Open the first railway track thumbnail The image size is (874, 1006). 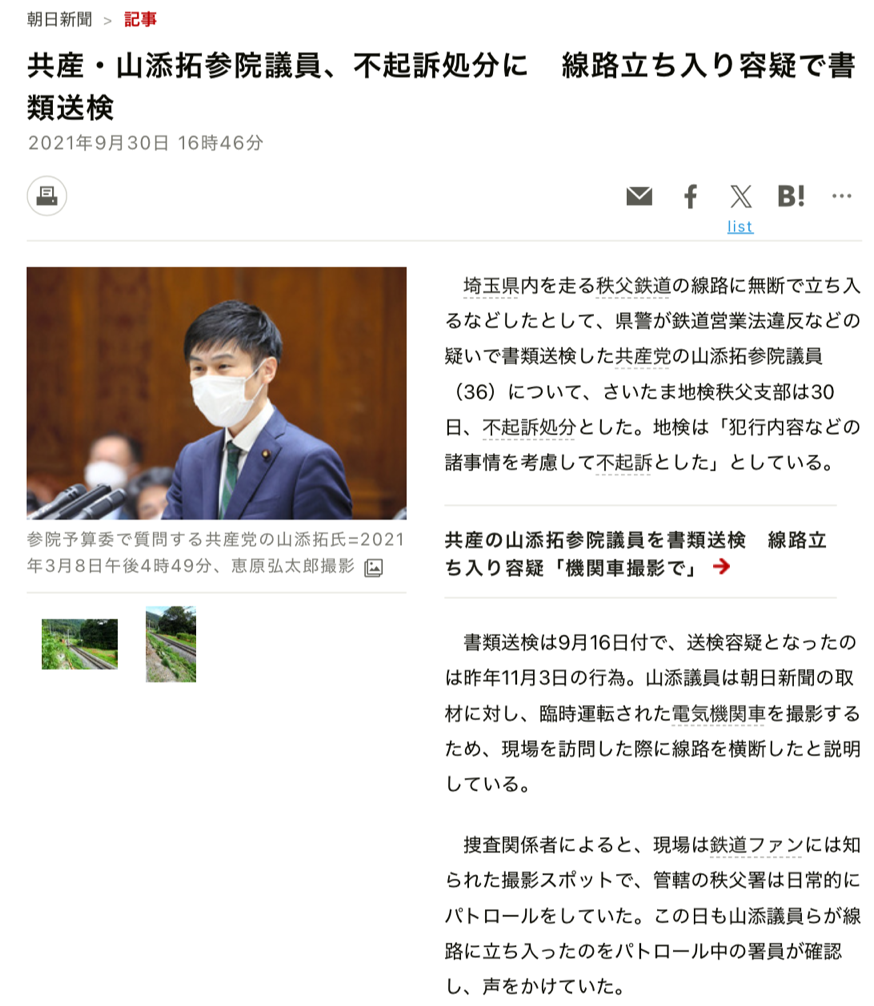point(80,644)
